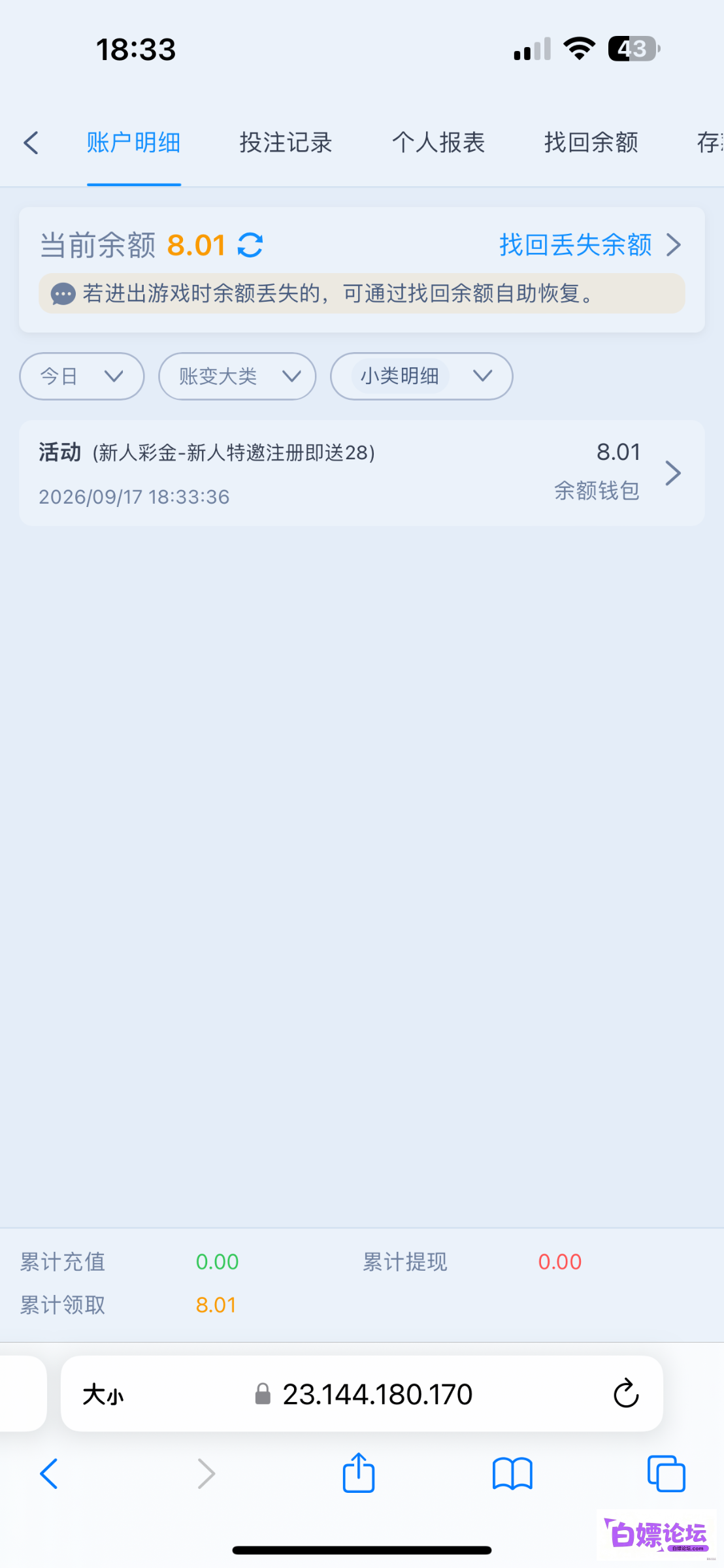Go back using the top-left arrow
Screen dimensions: 724x1568
31,142
